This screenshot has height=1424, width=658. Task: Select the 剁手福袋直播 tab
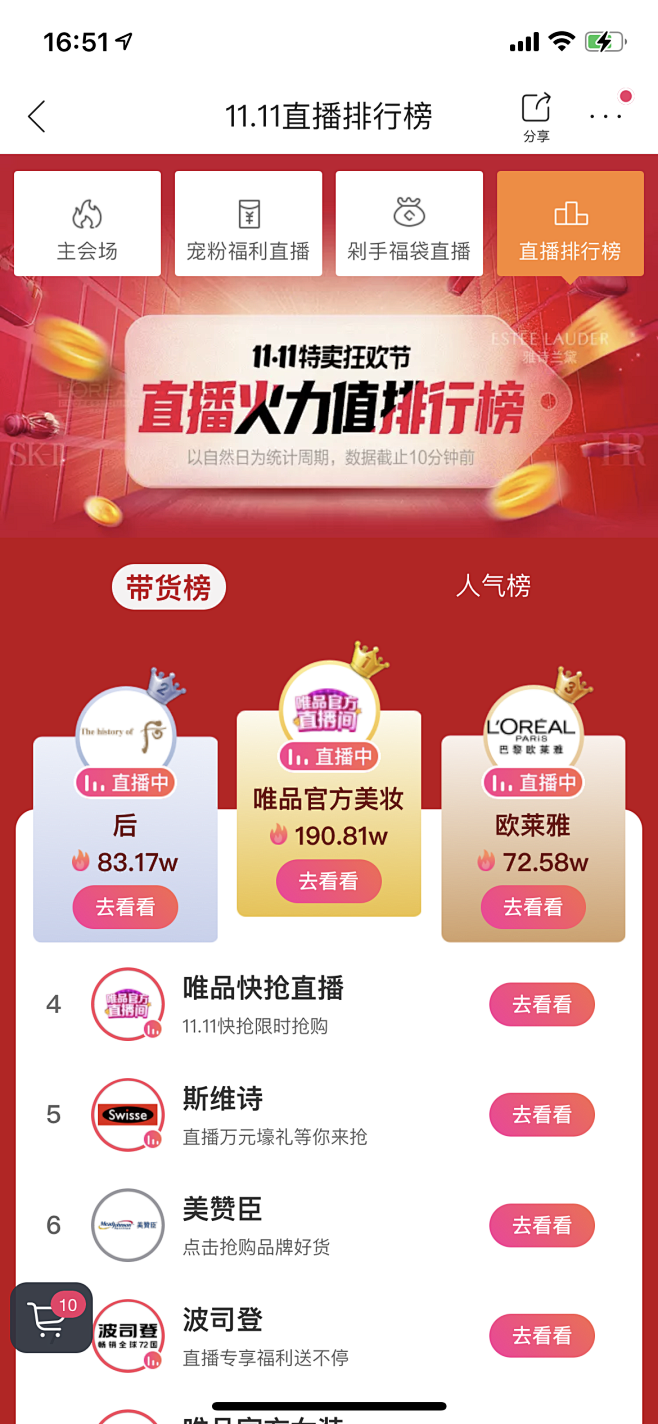[409, 224]
